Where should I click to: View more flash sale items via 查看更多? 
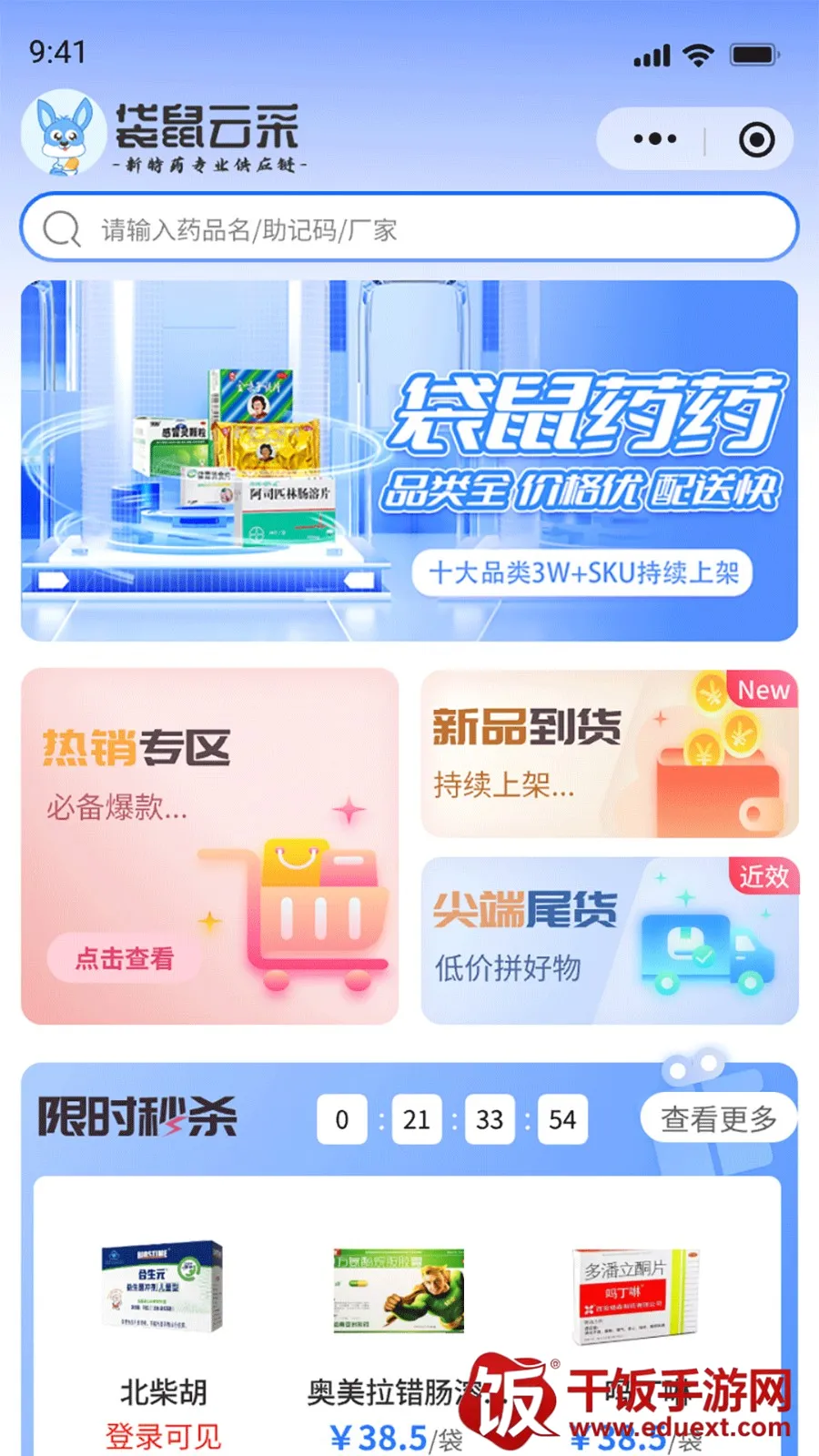tap(718, 1118)
